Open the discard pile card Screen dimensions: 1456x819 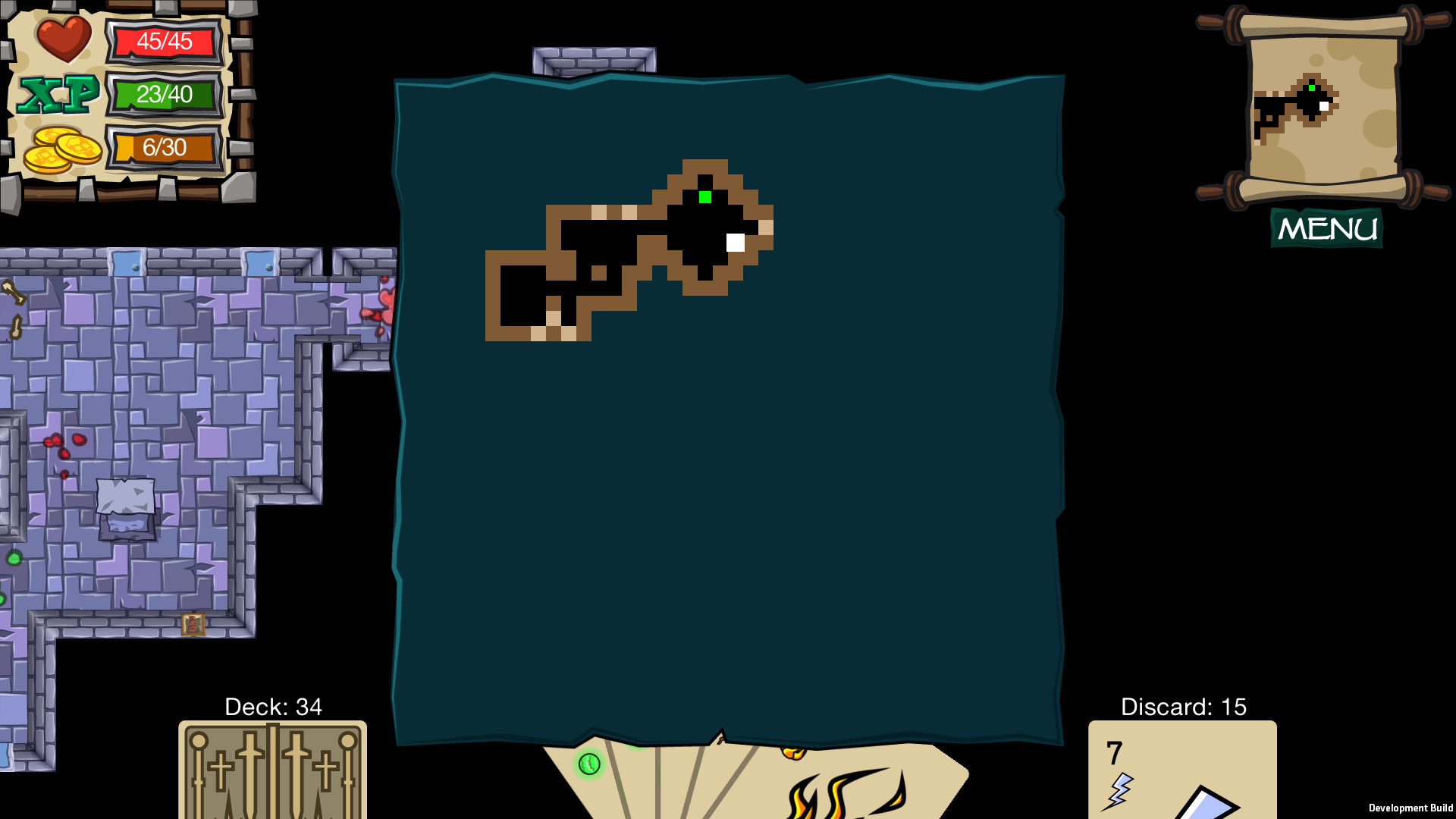pos(1182,770)
